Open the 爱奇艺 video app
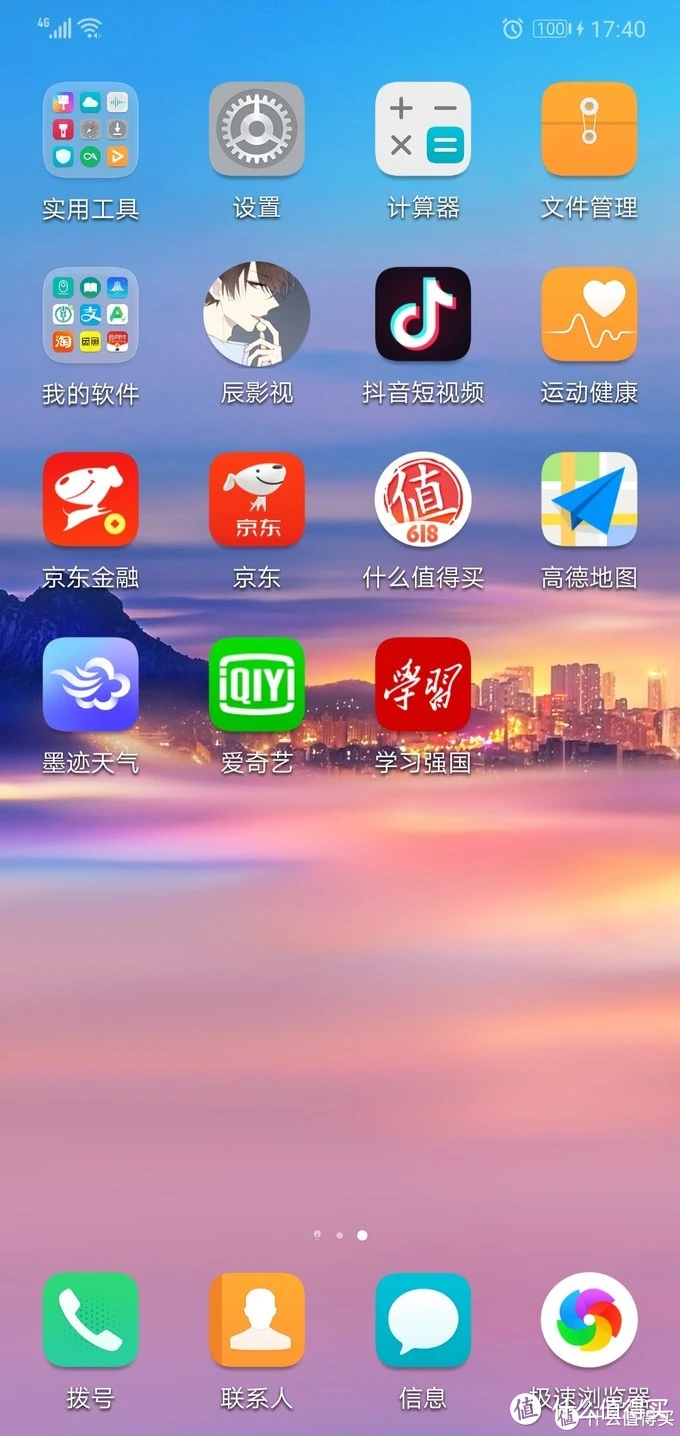Viewport: 680px width, 1436px height. 256,684
